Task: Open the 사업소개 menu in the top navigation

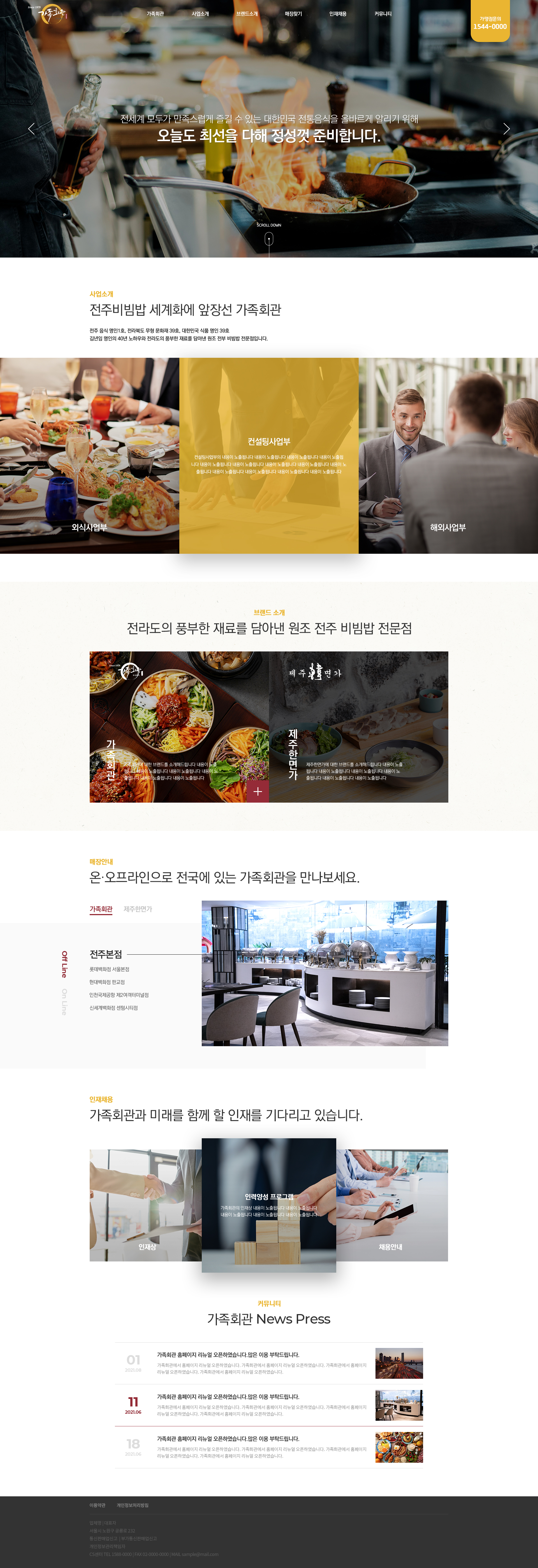Action: pos(200,14)
